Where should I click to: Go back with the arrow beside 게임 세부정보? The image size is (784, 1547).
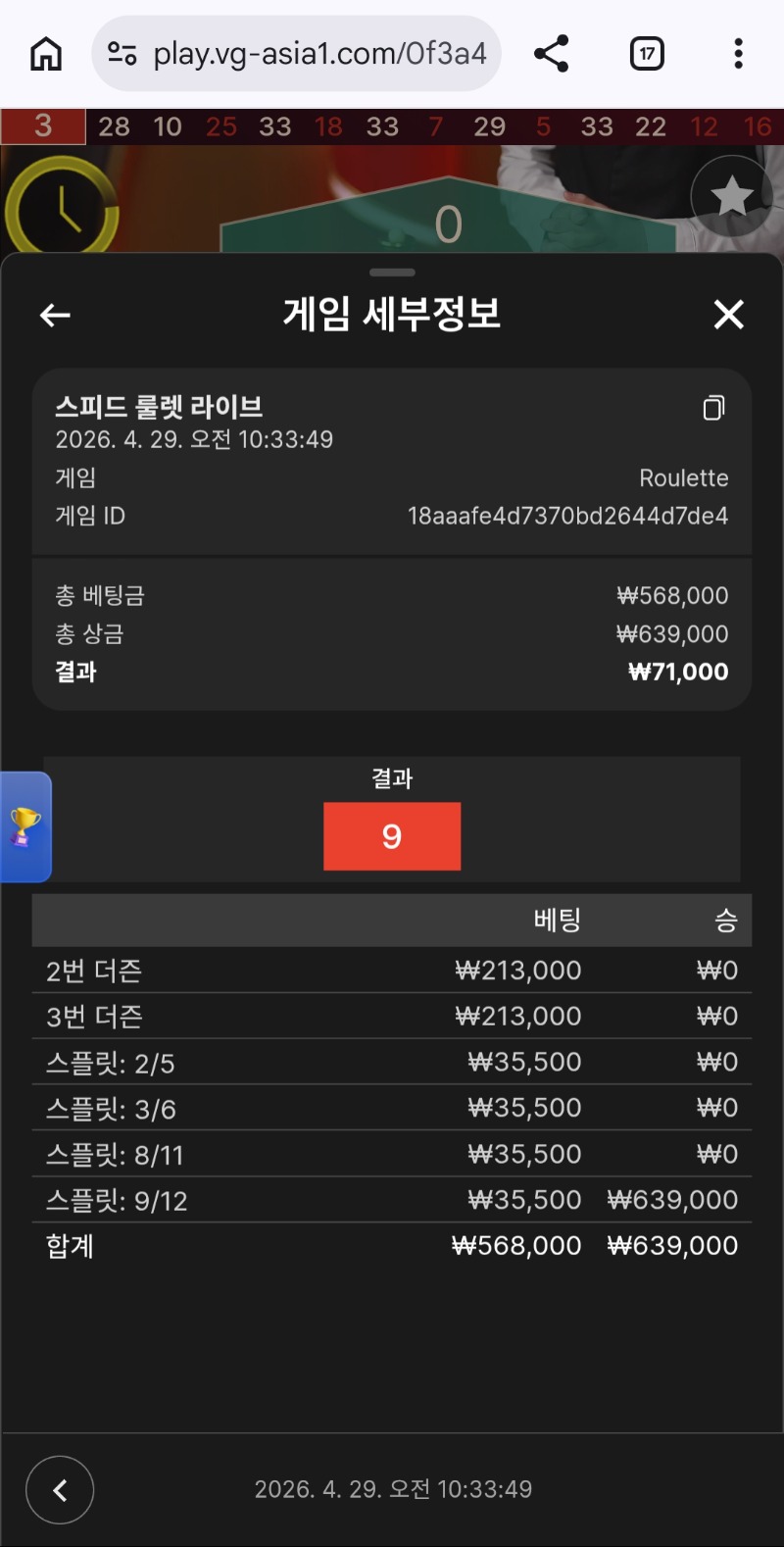coord(55,315)
